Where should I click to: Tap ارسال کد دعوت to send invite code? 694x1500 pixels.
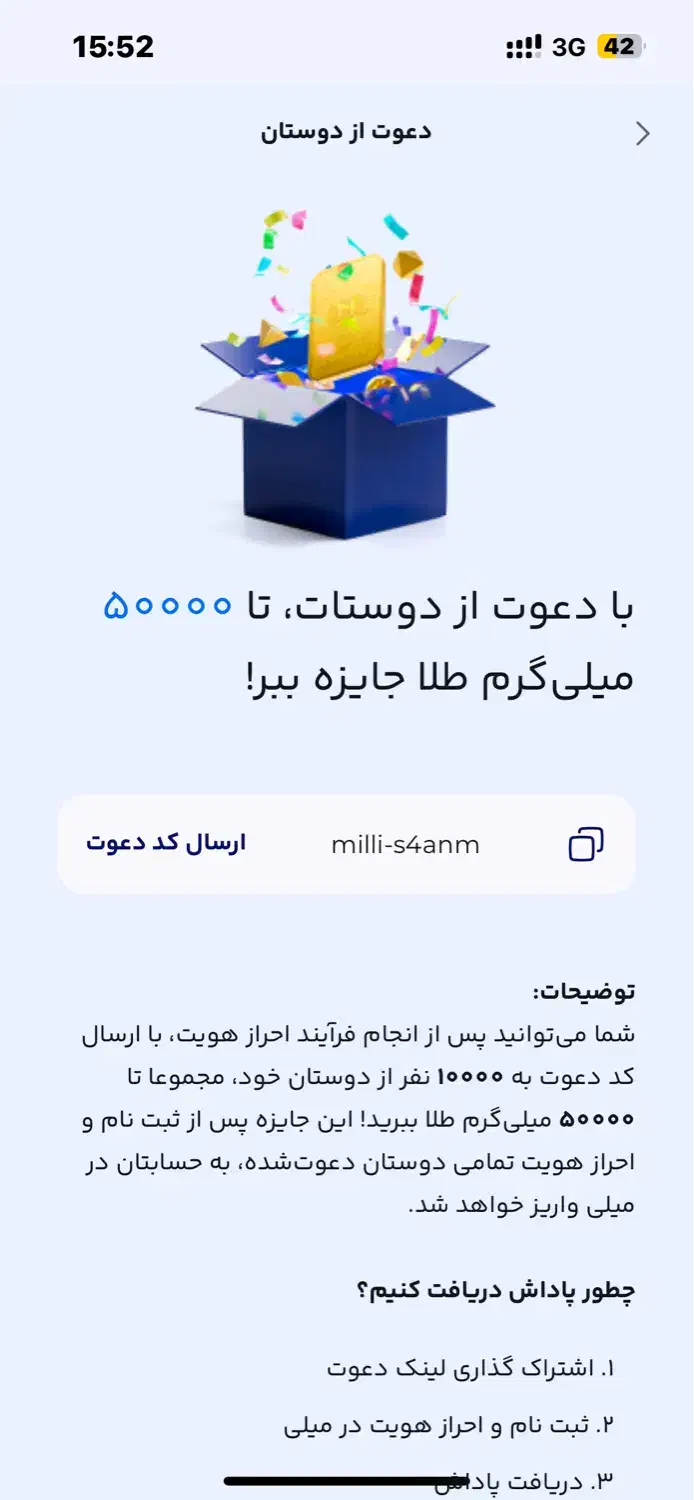coord(165,843)
